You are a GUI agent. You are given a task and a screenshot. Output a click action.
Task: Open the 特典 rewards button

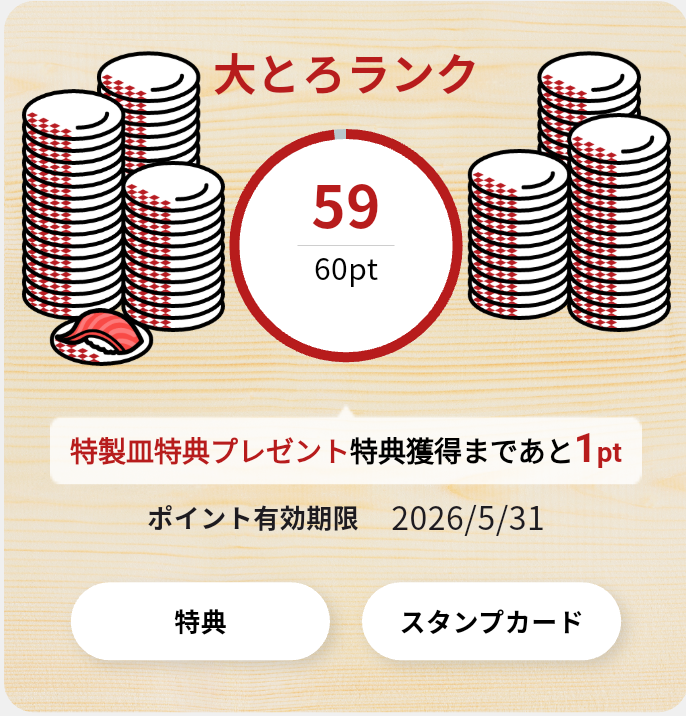[x=200, y=621]
